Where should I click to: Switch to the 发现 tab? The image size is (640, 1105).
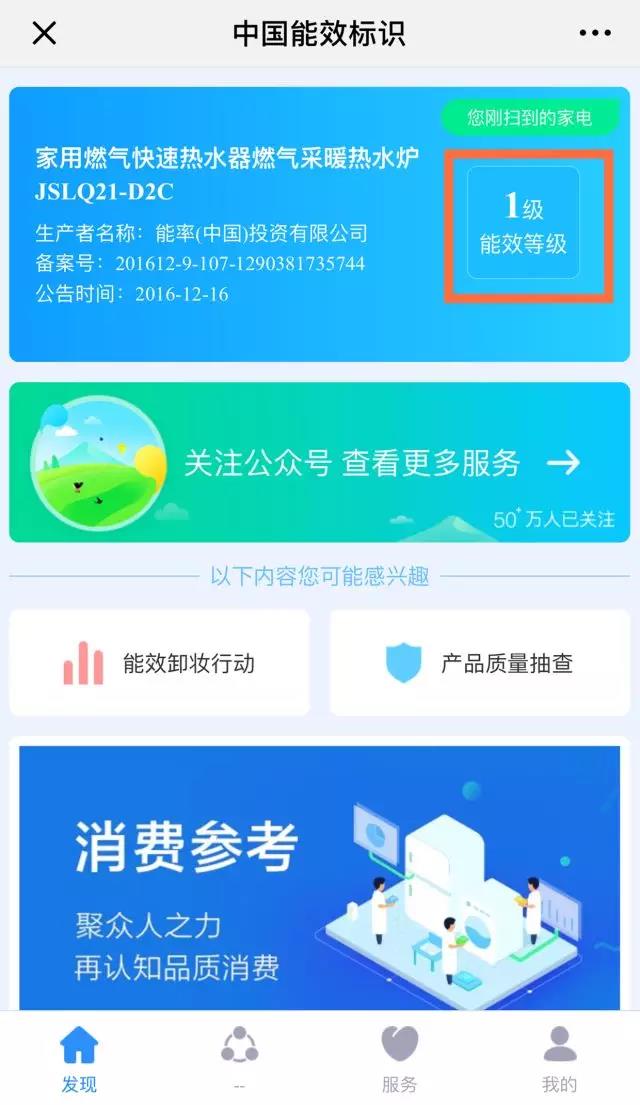pyautogui.click(x=79, y=1058)
